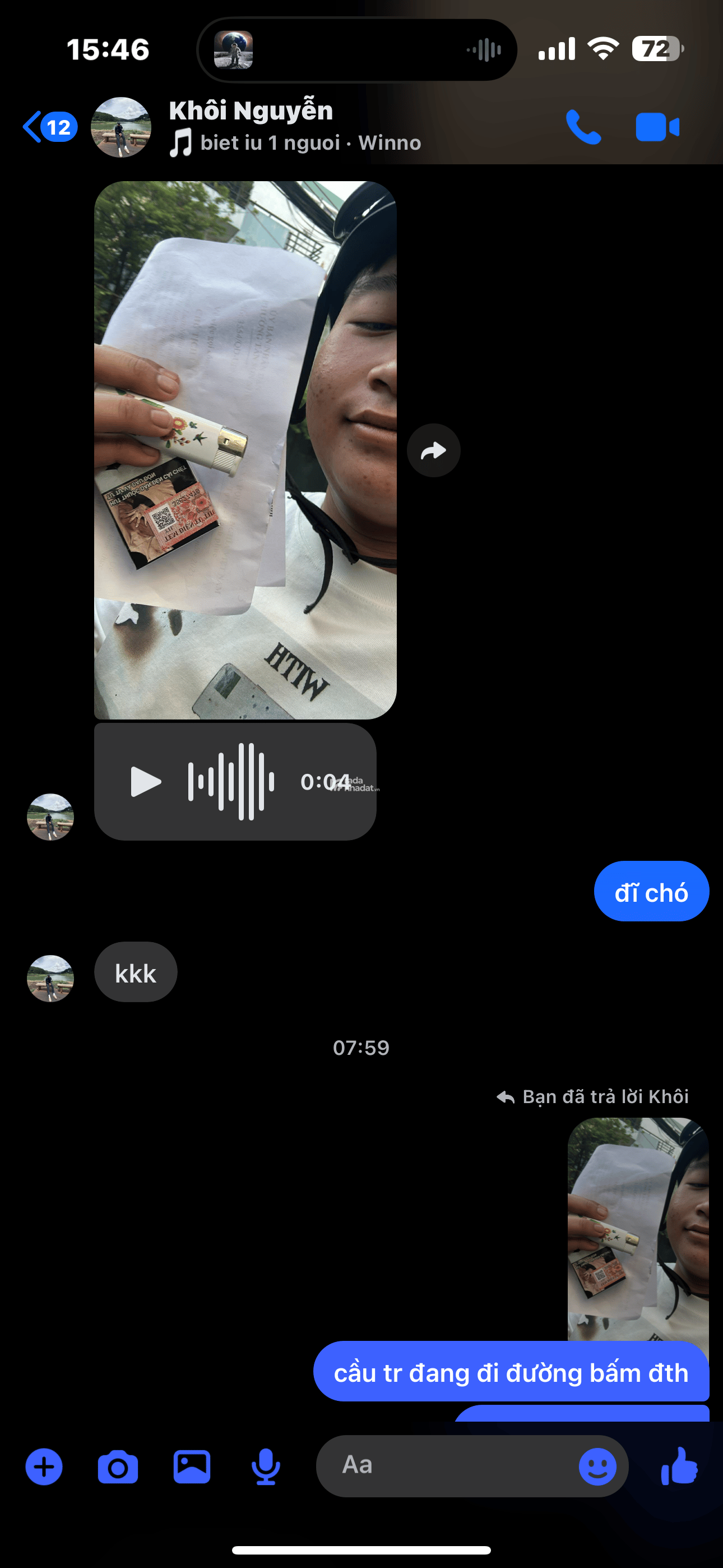
Task: Play the 0:04 voice message
Action: pyautogui.click(x=146, y=782)
